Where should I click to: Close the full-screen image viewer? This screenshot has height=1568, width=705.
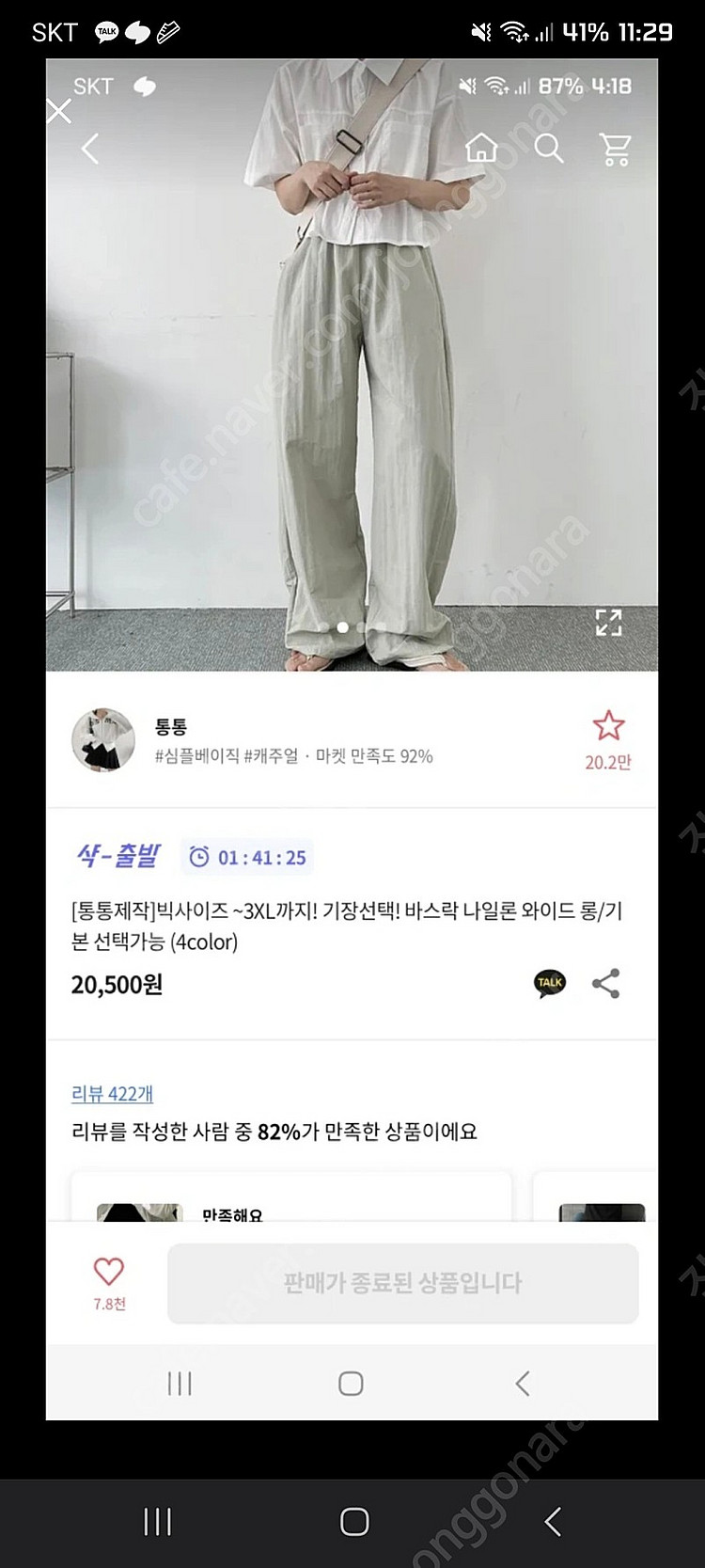click(59, 112)
